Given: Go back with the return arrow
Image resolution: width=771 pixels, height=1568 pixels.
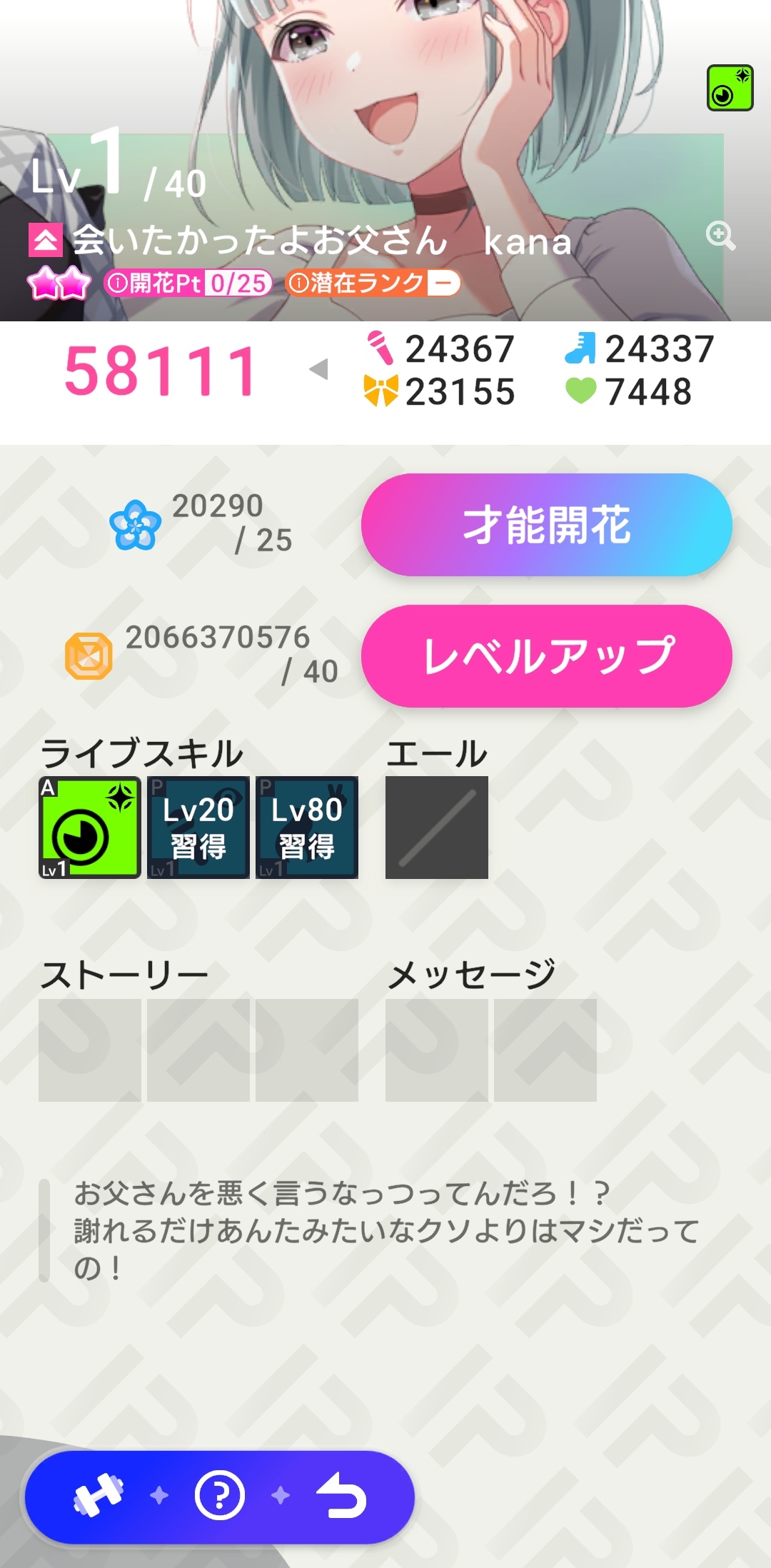Looking at the screenshot, I should (x=342, y=1494).
